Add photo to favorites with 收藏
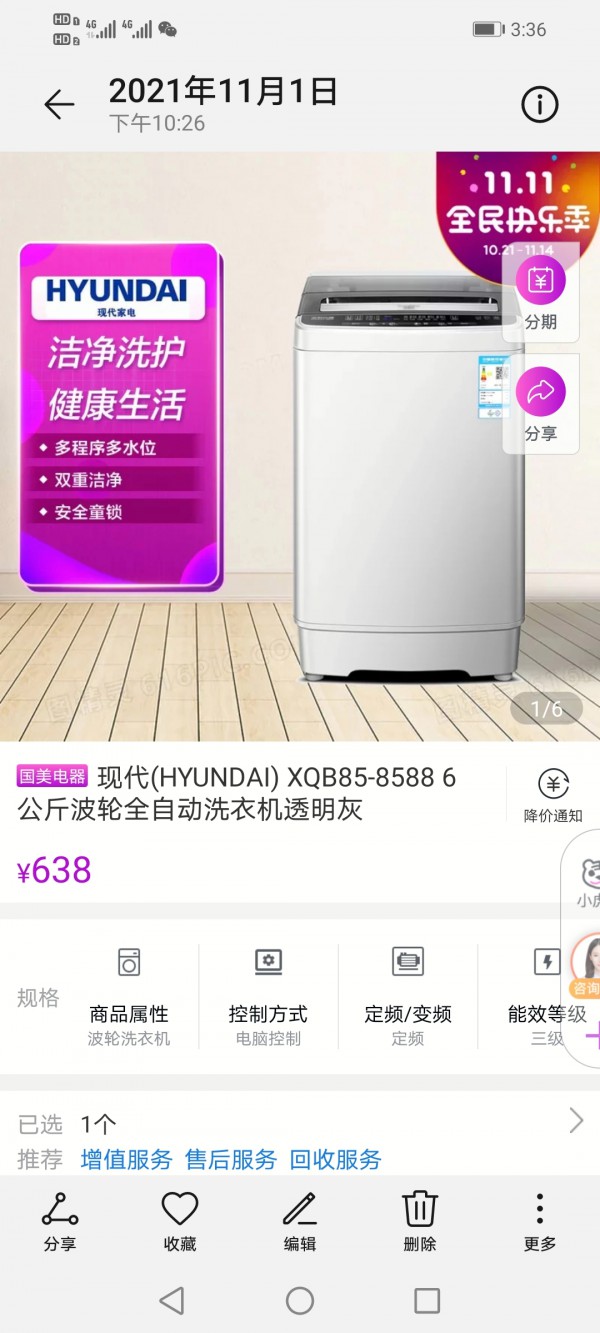The image size is (600, 1333). (x=180, y=1221)
